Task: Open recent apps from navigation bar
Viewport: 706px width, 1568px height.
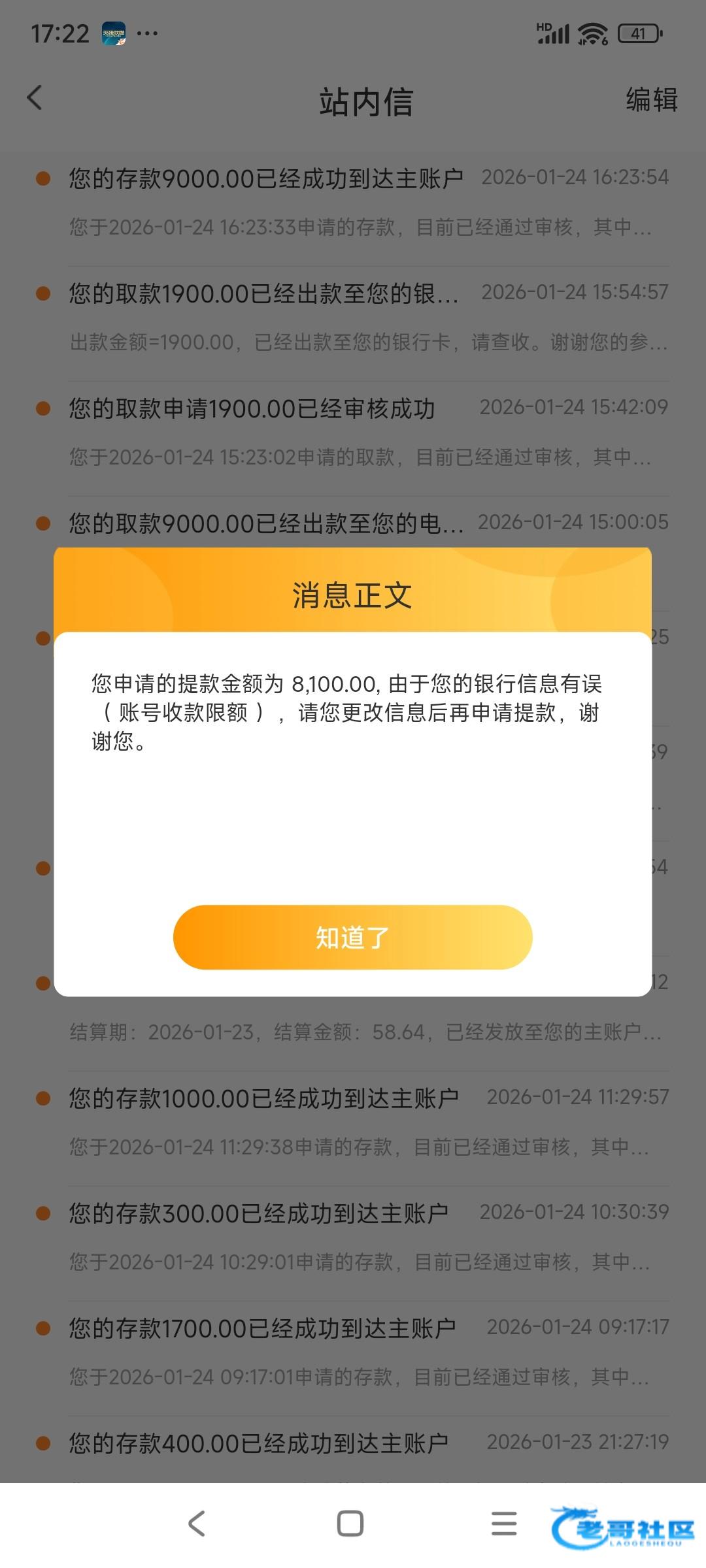Action: coord(504,1524)
